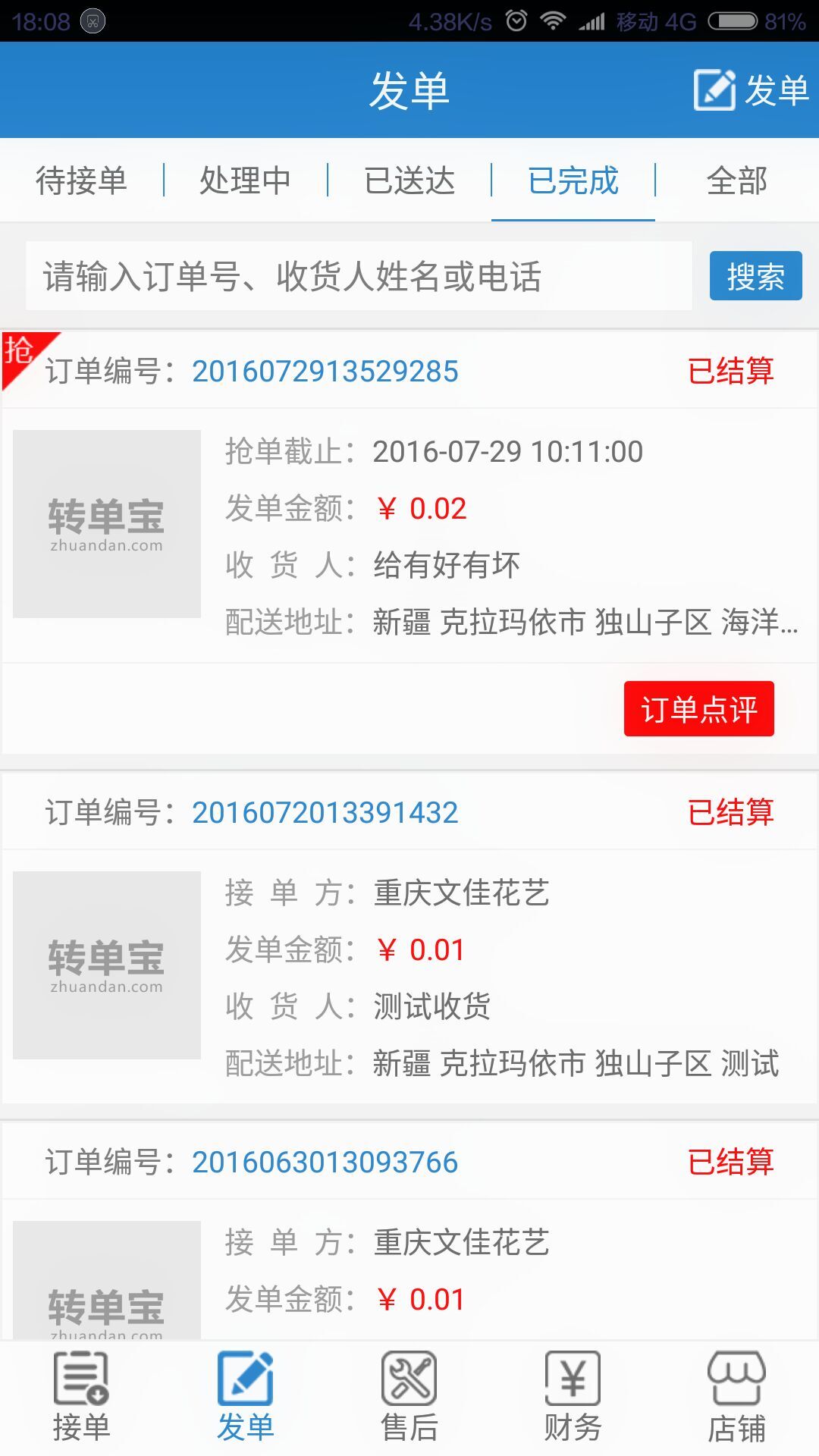Image resolution: width=819 pixels, height=1456 pixels.
Task: Select the 已完成 tab
Action: coord(573,180)
